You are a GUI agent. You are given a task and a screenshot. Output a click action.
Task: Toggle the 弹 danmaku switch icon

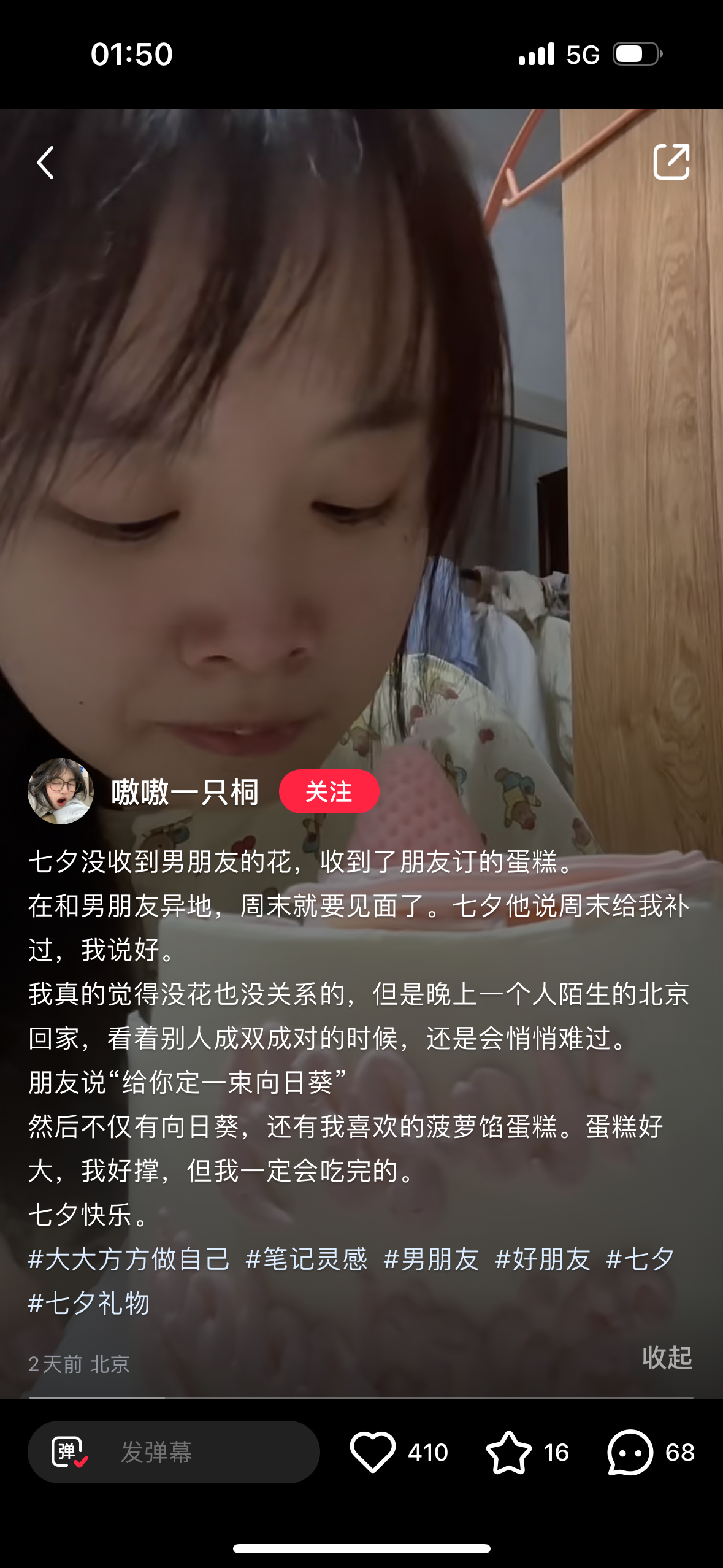(x=69, y=1452)
